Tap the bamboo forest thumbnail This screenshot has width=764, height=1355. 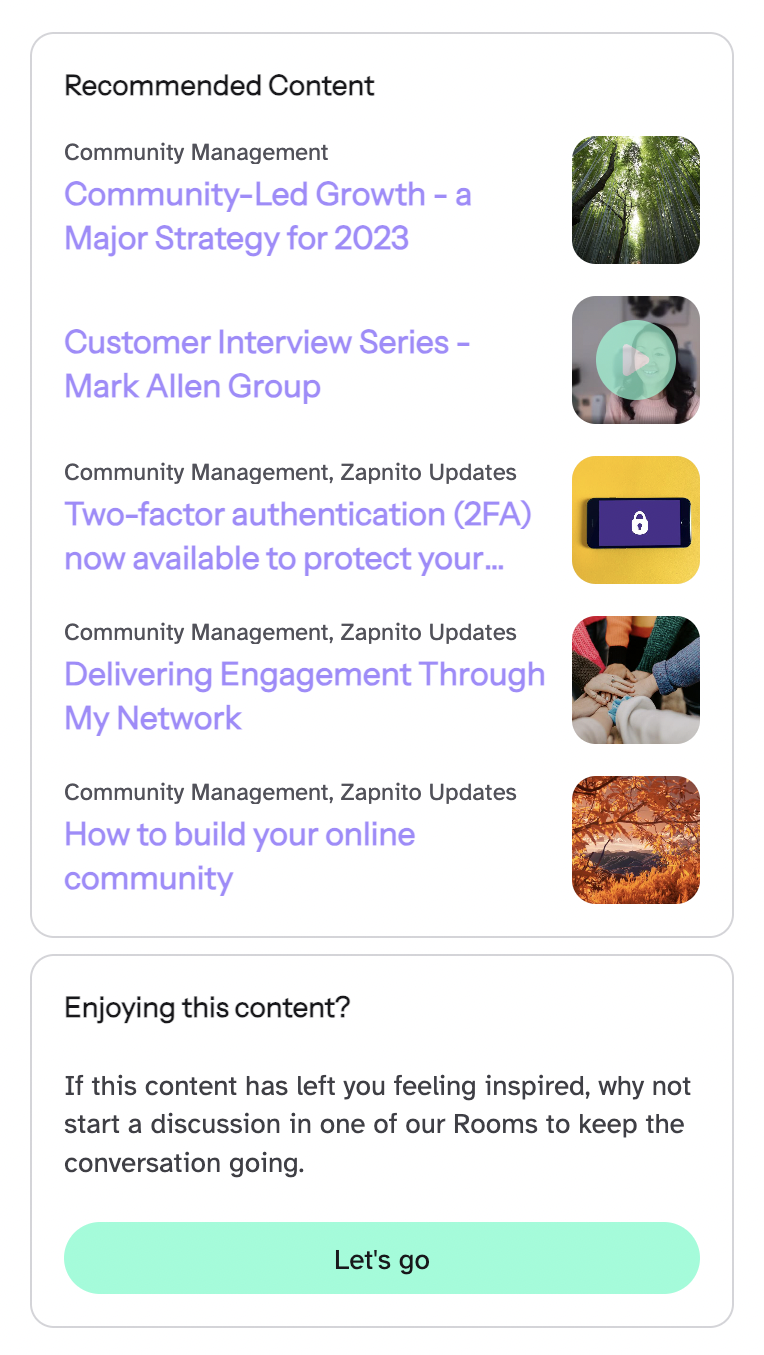click(635, 200)
